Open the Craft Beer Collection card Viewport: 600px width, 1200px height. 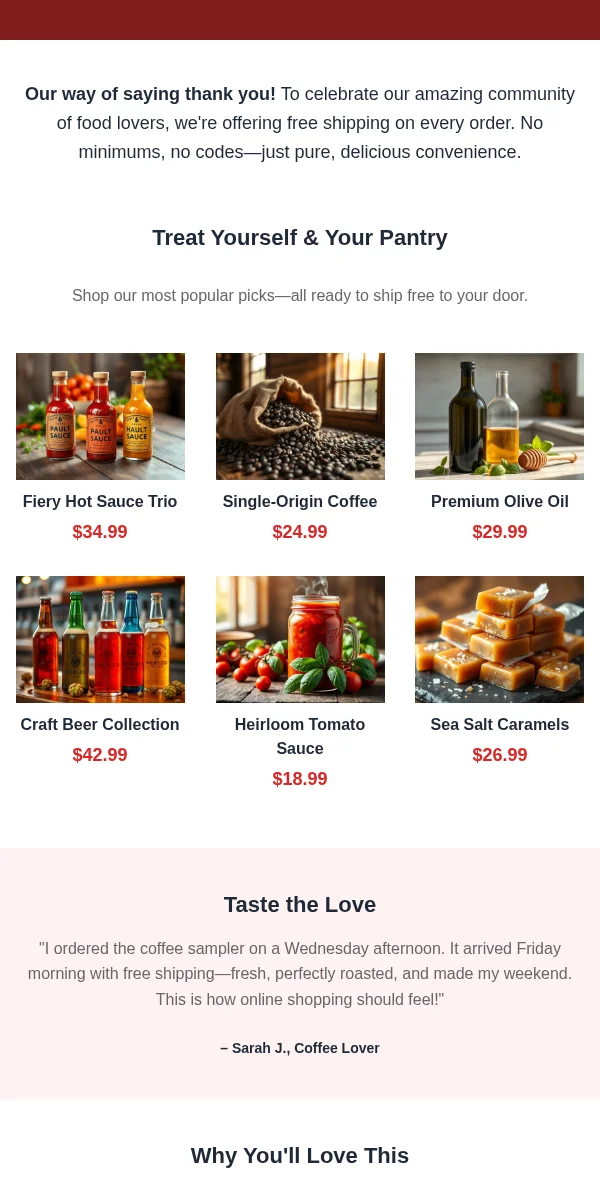(100, 671)
